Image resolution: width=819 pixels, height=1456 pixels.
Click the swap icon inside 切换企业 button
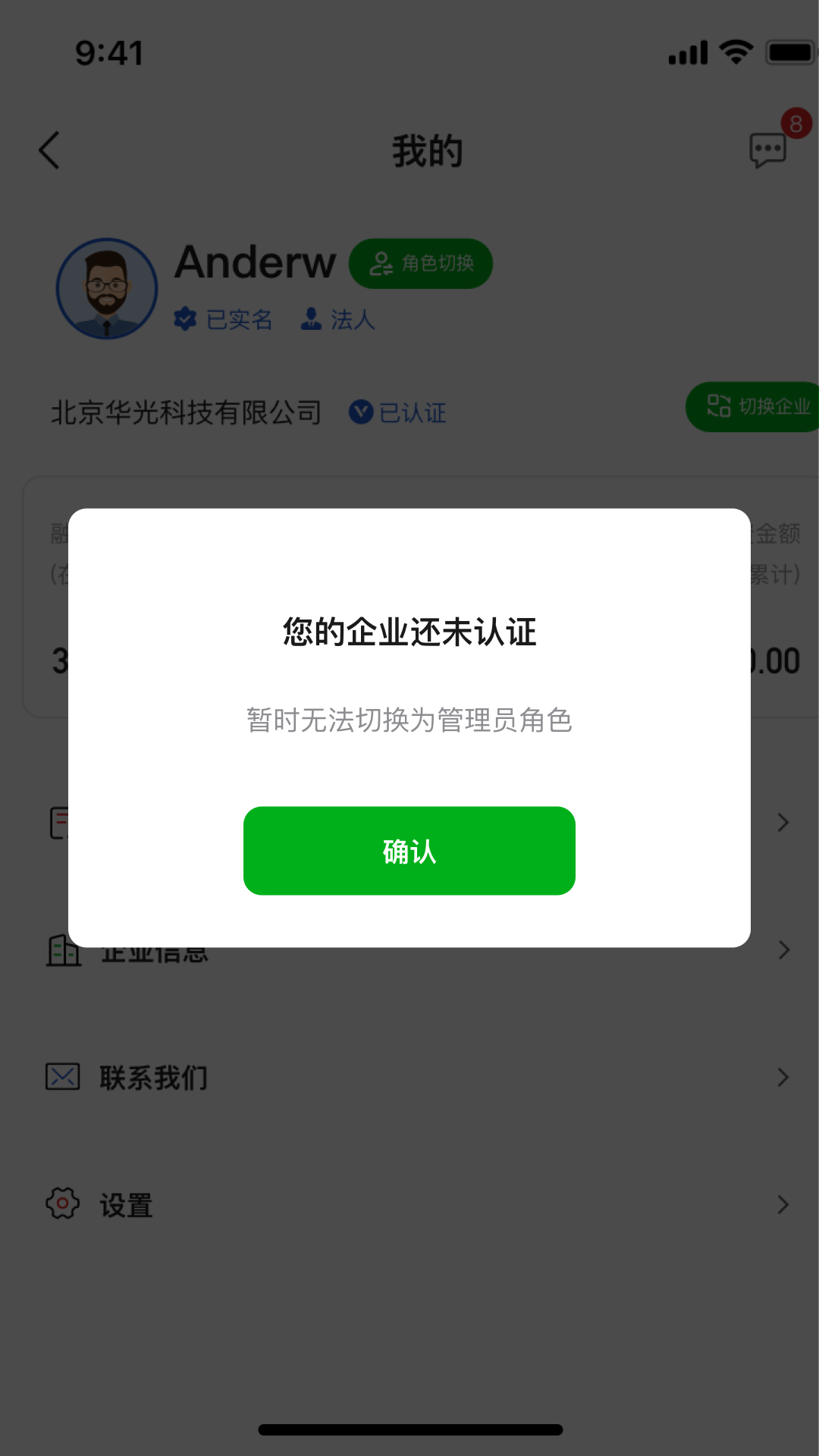718,406
